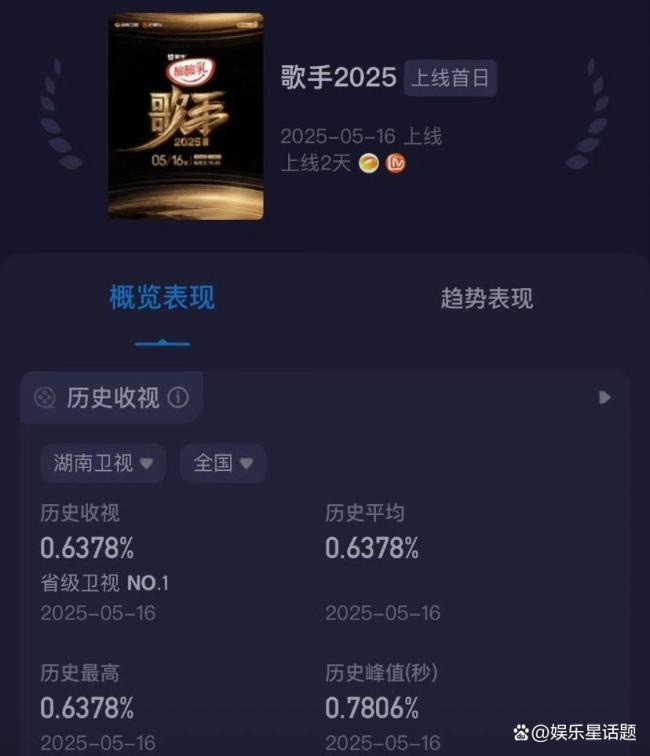Image resolution: width=650 pixels, height=756 pixels.
Task: Open the 全国 region dropdown
Action: coord(222,464)
